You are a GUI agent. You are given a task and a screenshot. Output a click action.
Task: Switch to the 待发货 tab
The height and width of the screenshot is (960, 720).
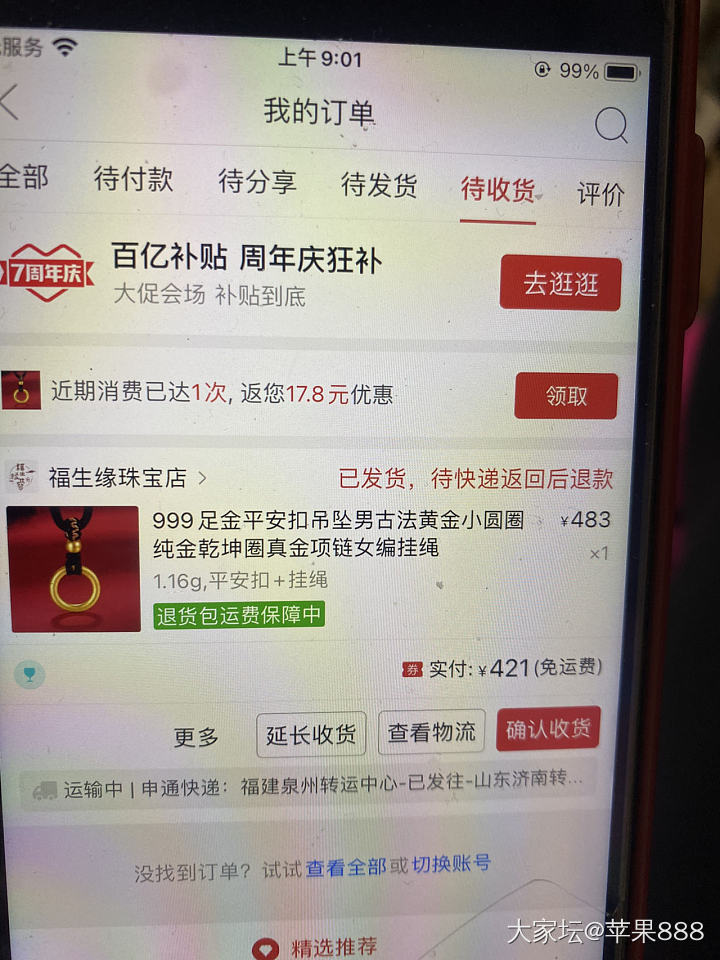coord(379,185)
